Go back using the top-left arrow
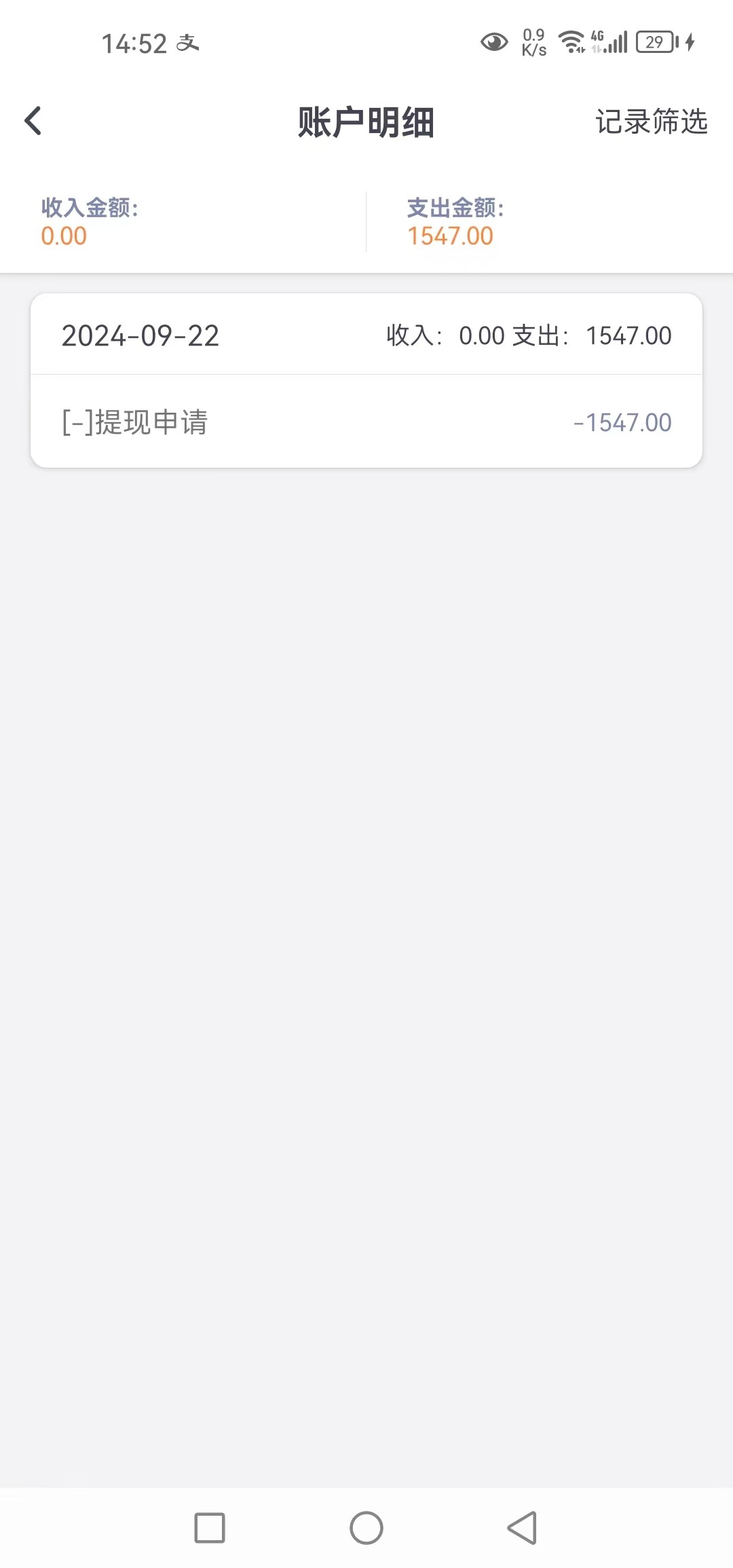Screen dimensions: 733x1568 [33, 122]
